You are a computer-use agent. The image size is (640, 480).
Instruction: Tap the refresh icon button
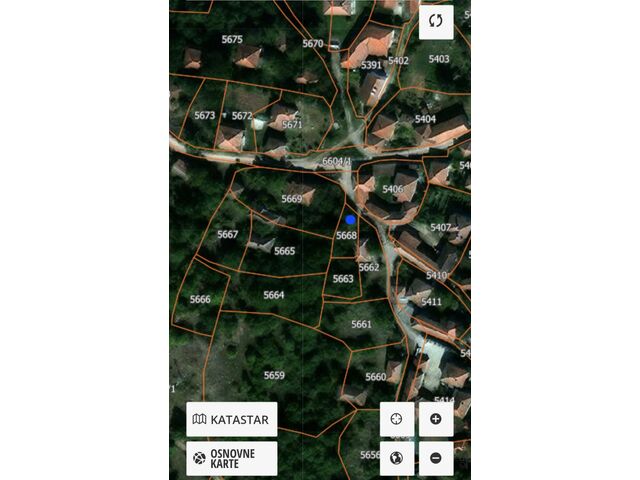coord(436,21)
